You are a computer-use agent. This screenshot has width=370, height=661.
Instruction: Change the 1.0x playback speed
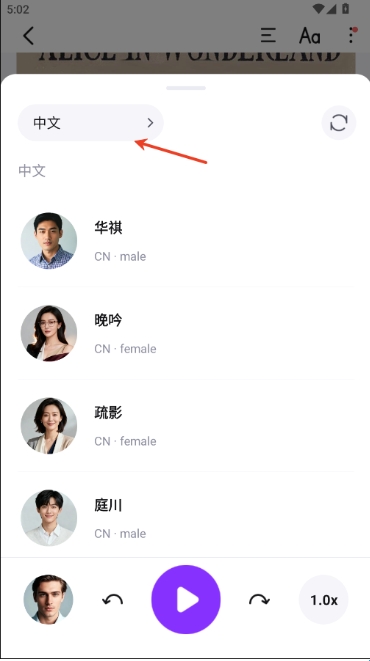(x=324, y=599)
